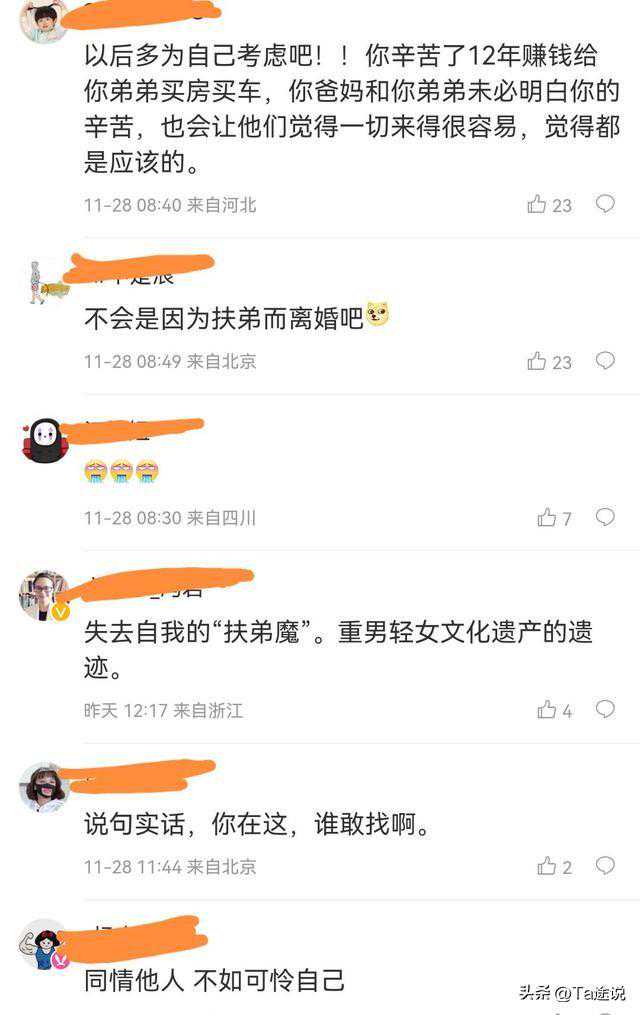Like the 失去自我的扶弟魔 comment

[x=547, y=710]
